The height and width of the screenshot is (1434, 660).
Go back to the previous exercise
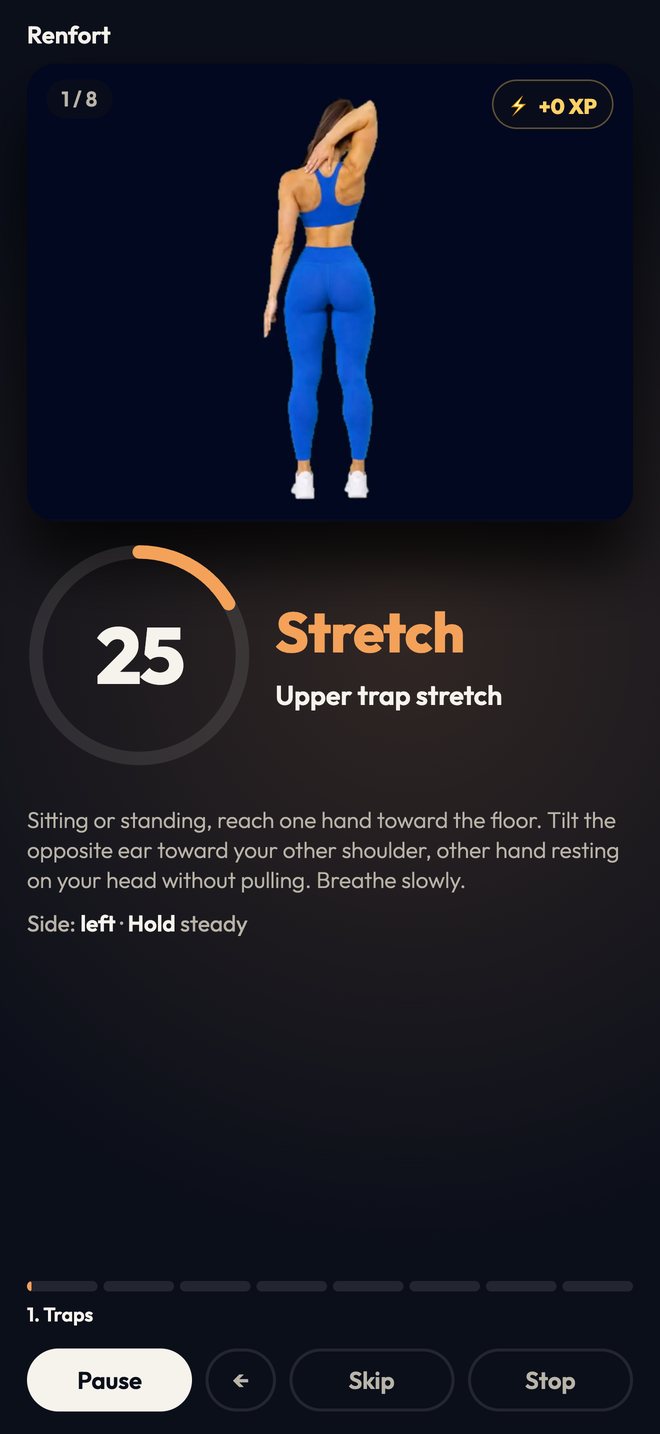240,1380
